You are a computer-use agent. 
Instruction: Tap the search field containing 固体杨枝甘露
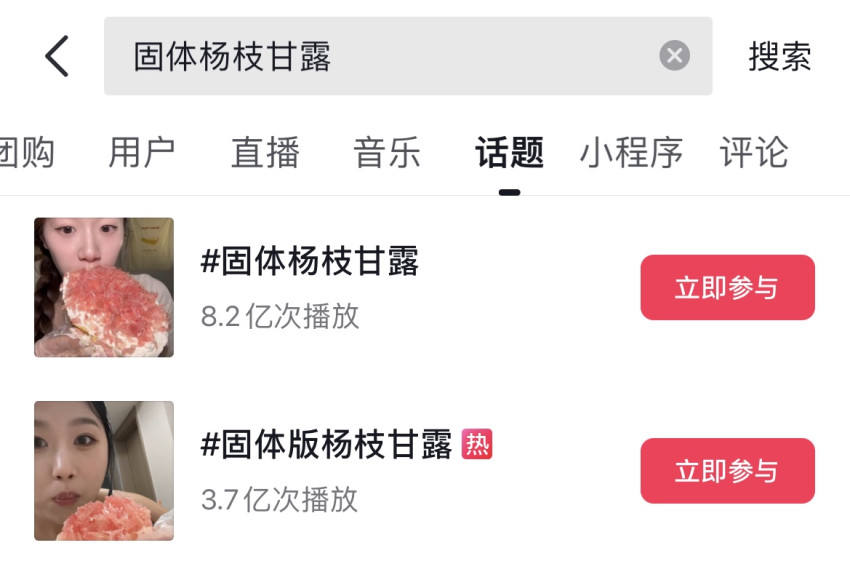point(380,56)
